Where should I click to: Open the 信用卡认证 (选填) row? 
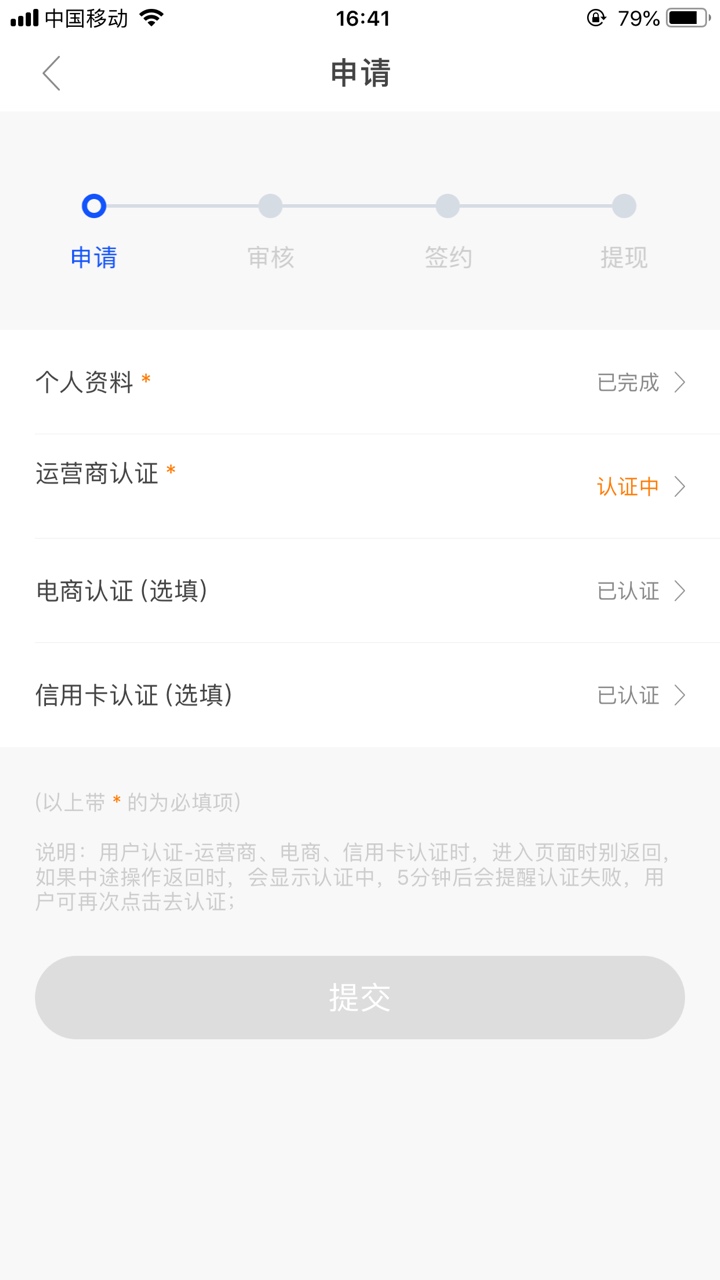[x=360, y=695]
